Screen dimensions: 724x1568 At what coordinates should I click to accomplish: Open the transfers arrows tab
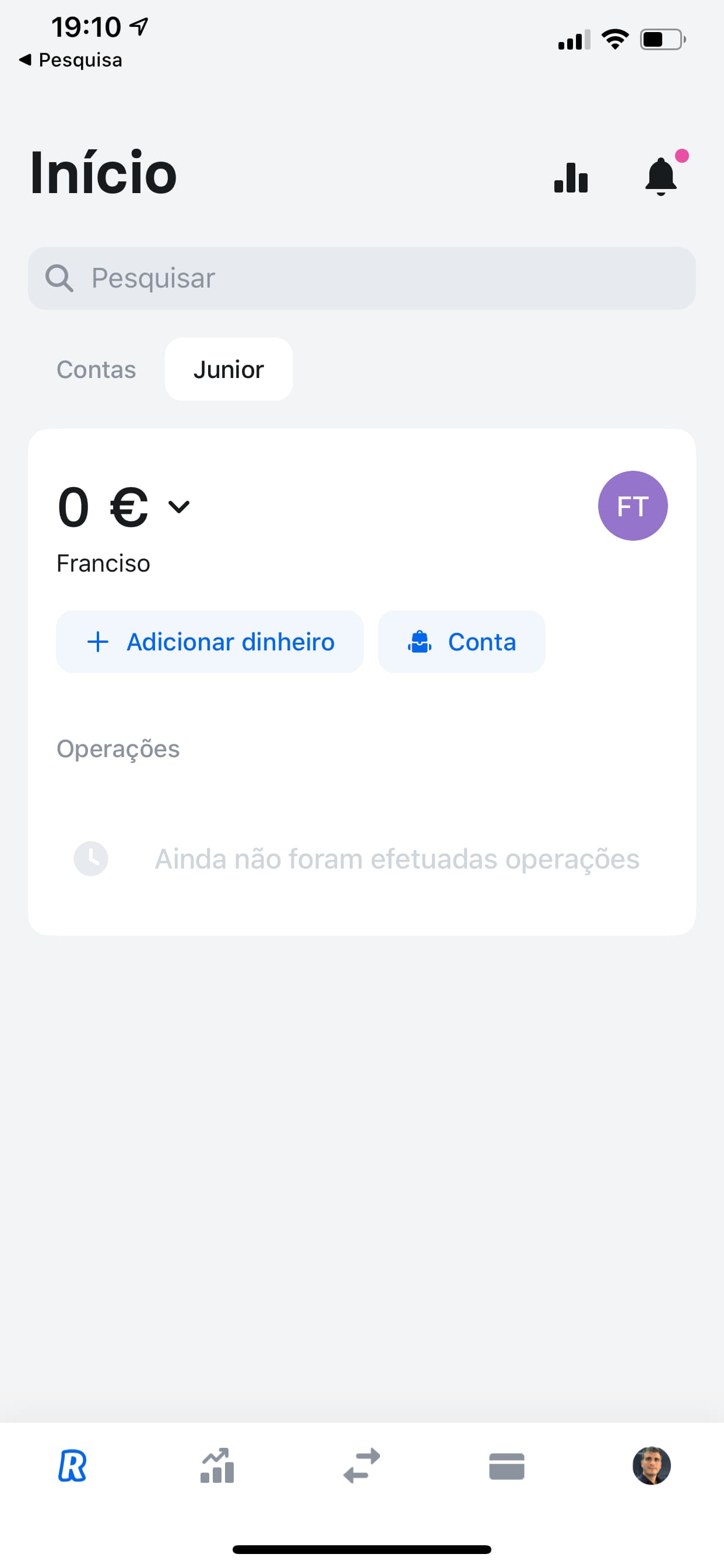tap(362, 1466)
